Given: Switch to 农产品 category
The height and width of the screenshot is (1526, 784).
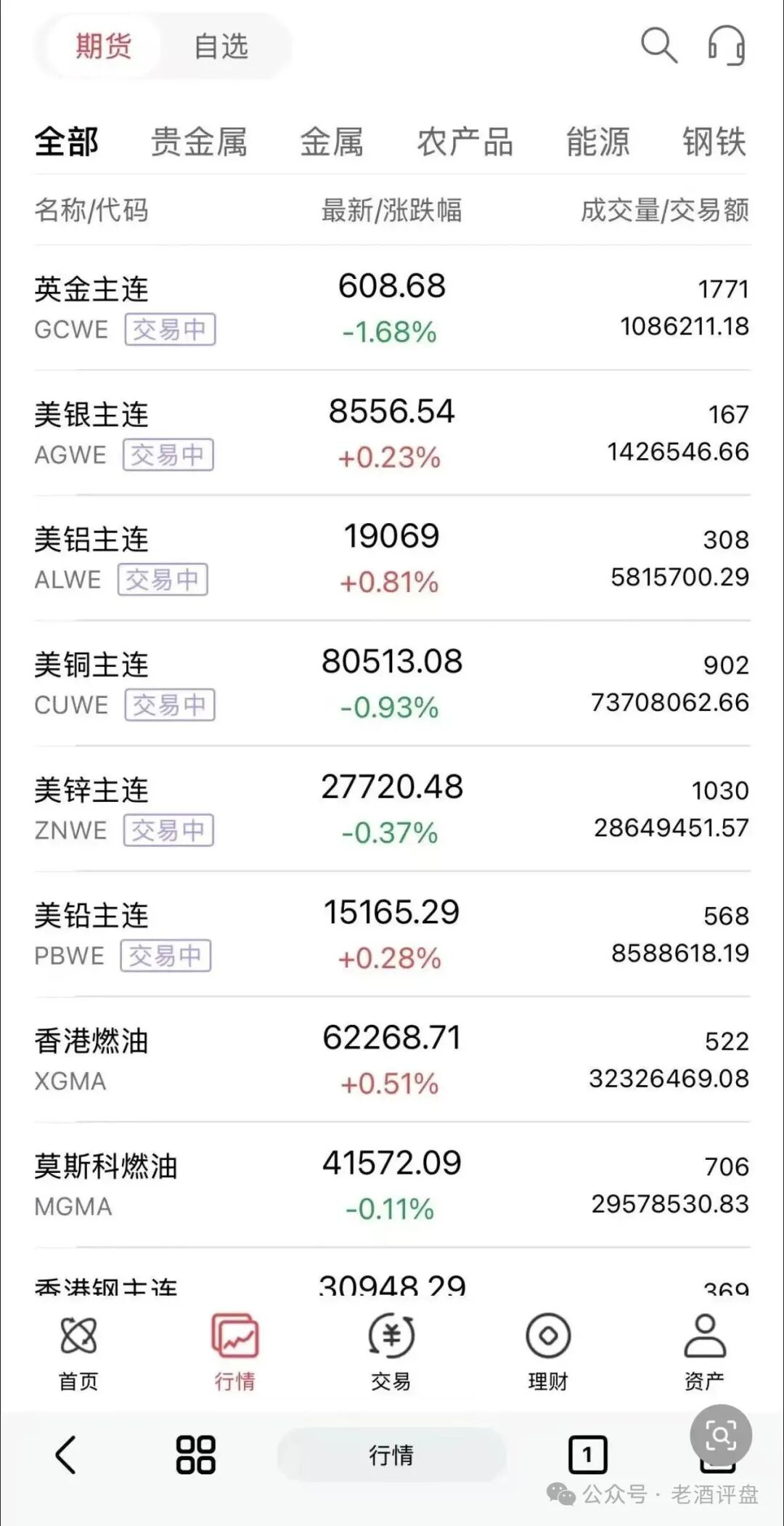Looking at the screenshot, I should coord(465,142).
